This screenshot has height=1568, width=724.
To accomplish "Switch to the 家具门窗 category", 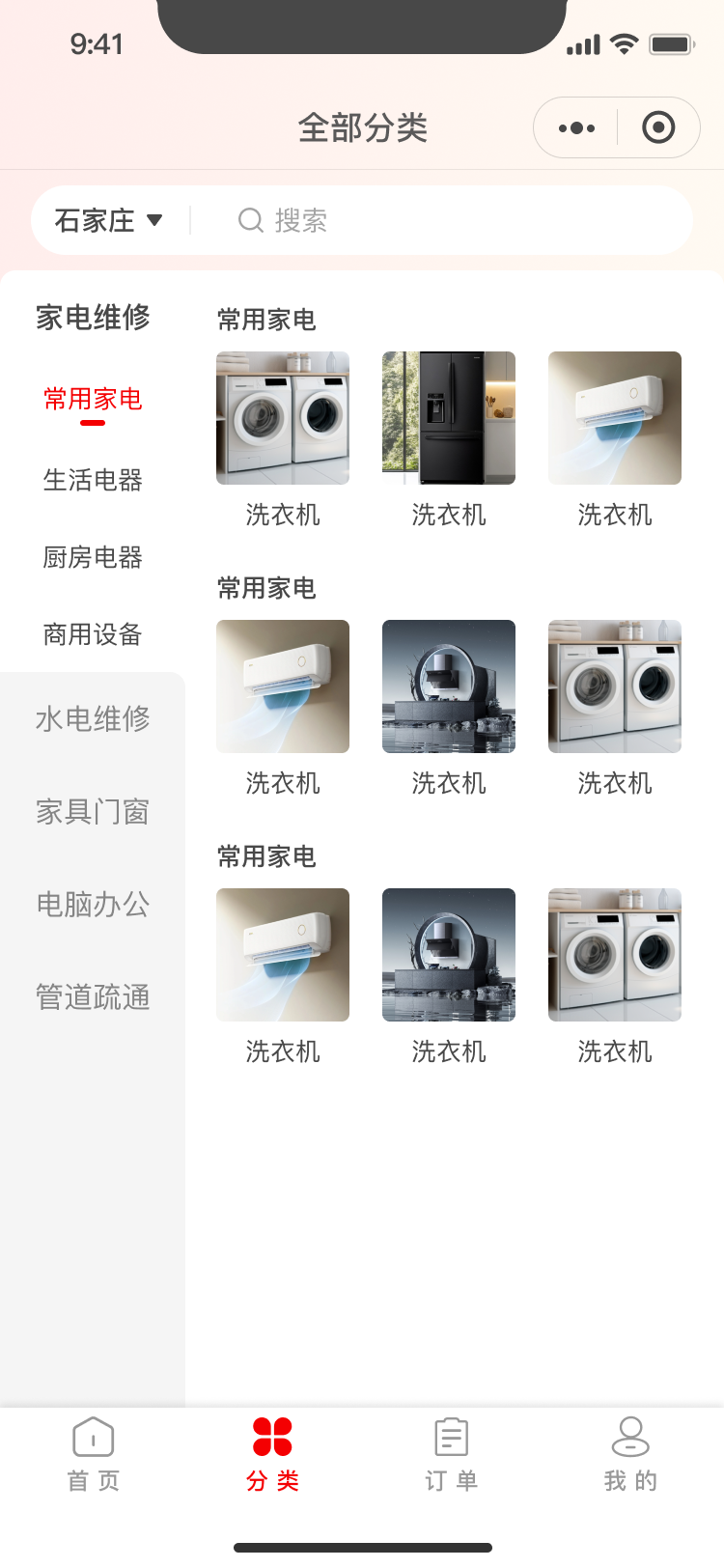I will point(93,812).
